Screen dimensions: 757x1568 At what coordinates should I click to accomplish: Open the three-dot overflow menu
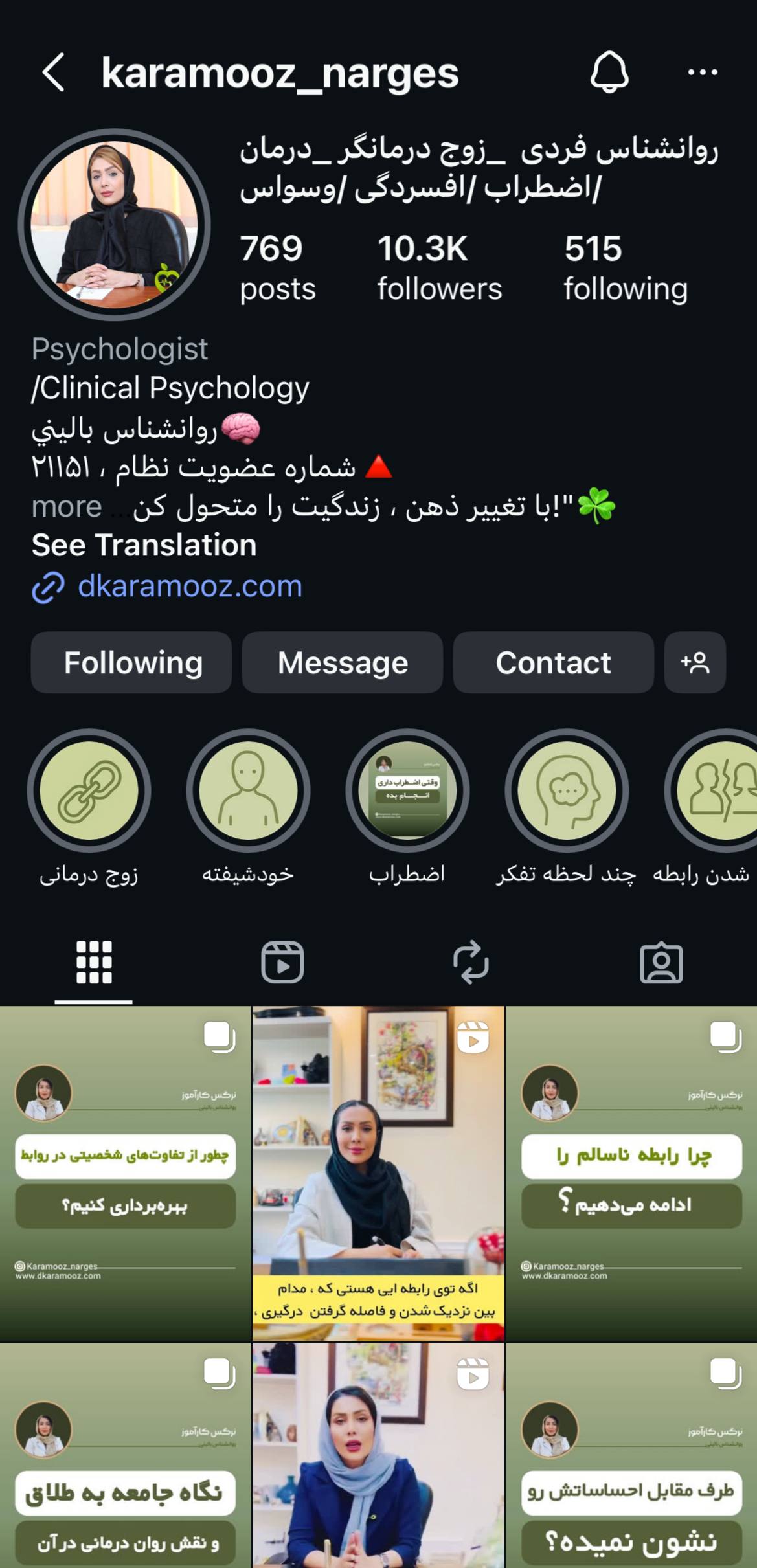pyautogui.click(x=703, y=73)
